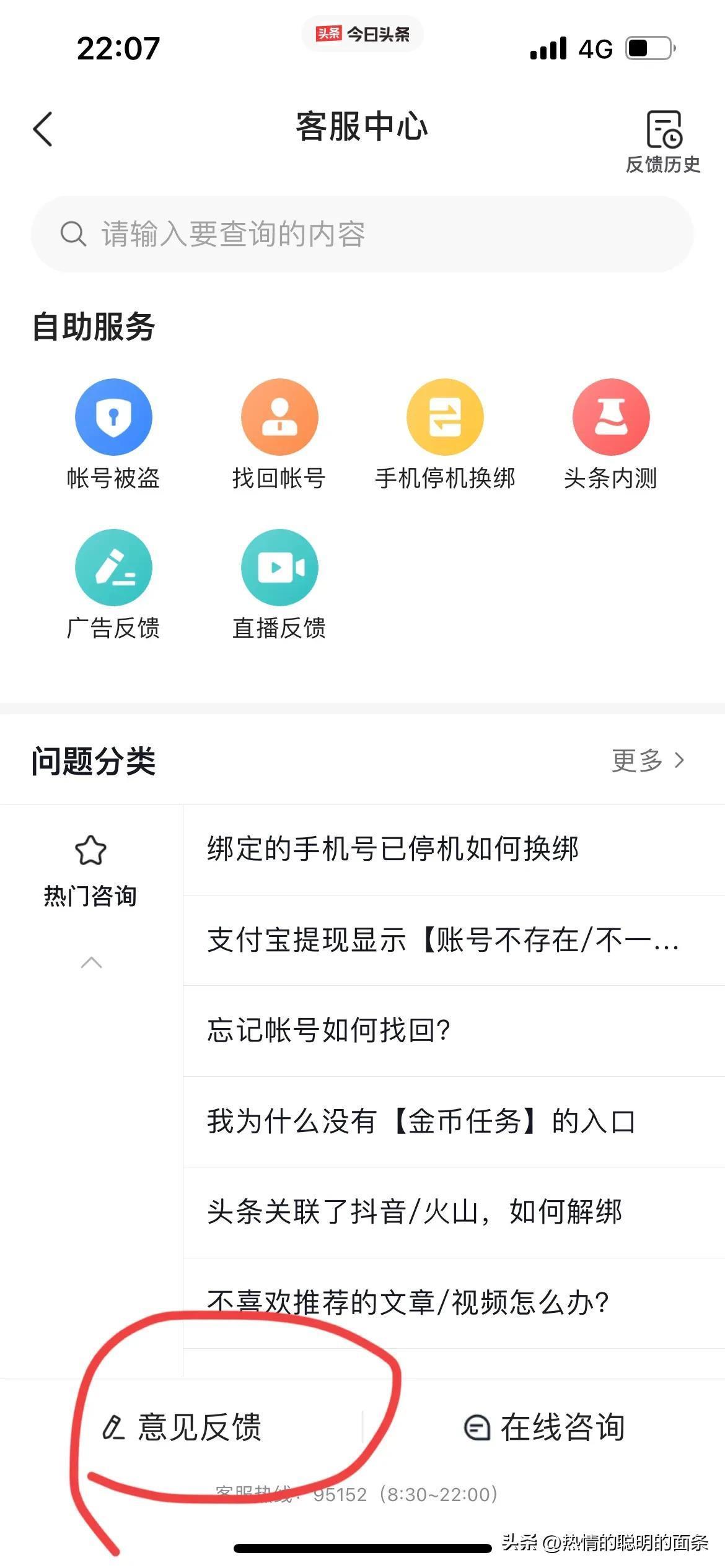Image resolution: width=725 pixels, height=1568 pixels.
Task: Open the 支付宝提现显示 question
Action: (454, 940)
